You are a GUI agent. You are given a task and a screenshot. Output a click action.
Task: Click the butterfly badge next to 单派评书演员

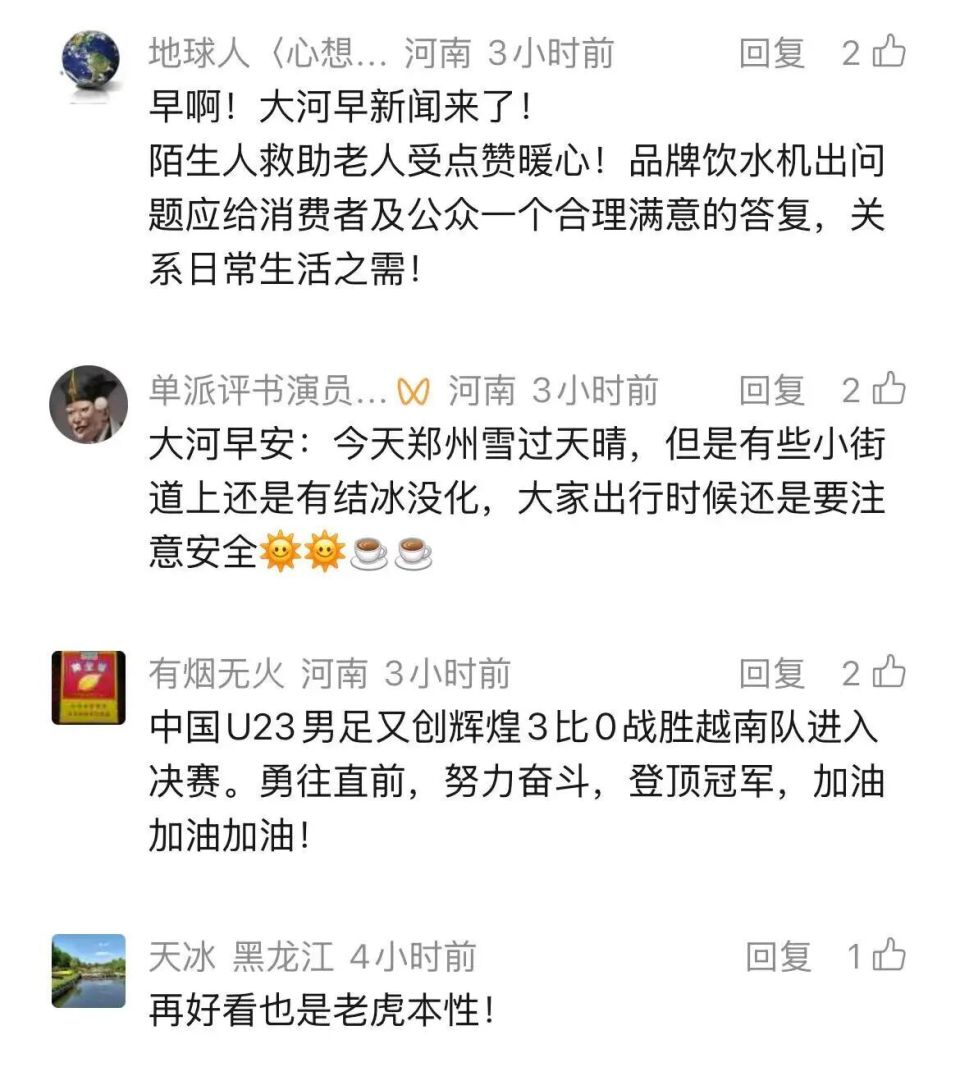point(415,392)
